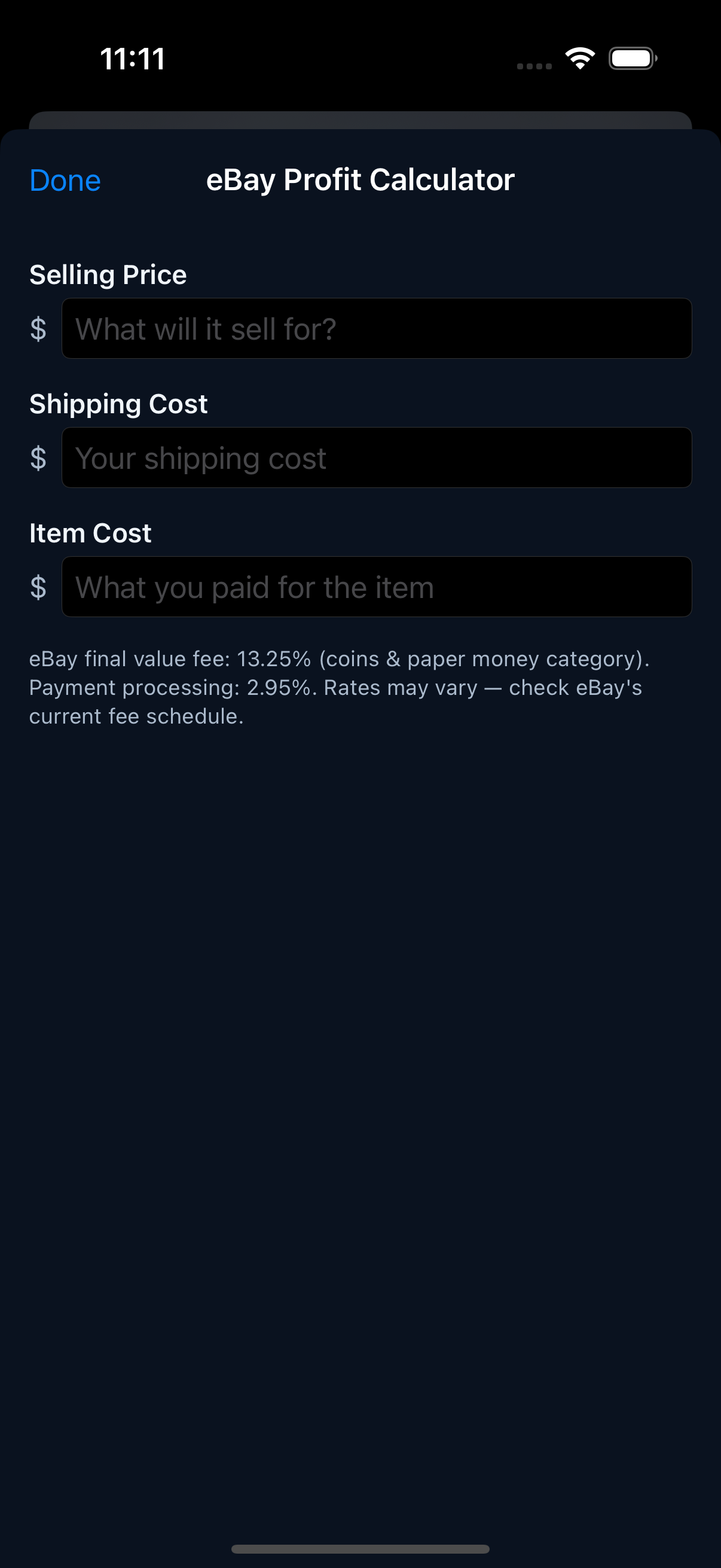The image size is (721, 1568).
Task: Tap the Item Cost label
Action: point(90,532)
